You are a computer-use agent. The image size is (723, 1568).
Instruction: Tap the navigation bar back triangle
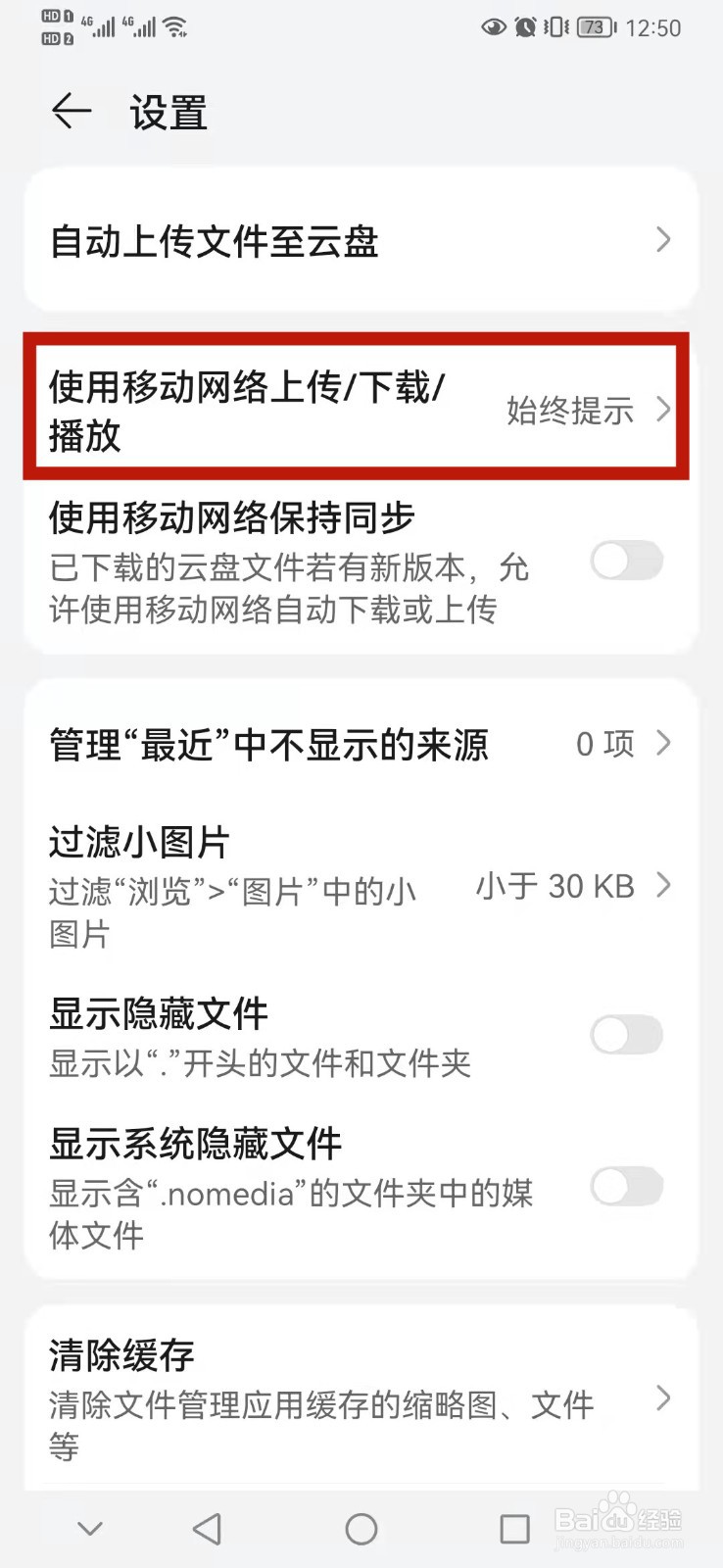click(x=207, y=1529)
